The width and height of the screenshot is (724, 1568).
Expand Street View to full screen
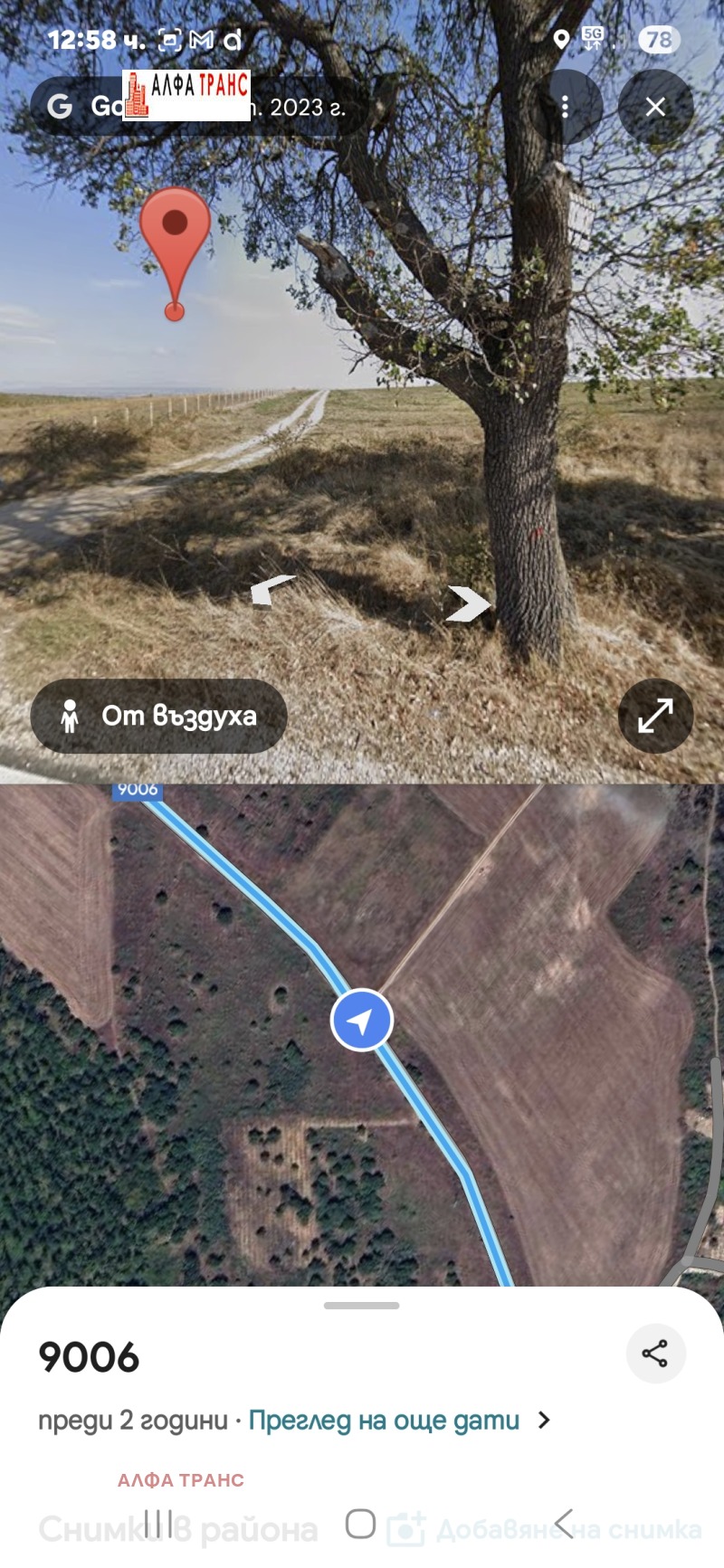tap(655, 717)
